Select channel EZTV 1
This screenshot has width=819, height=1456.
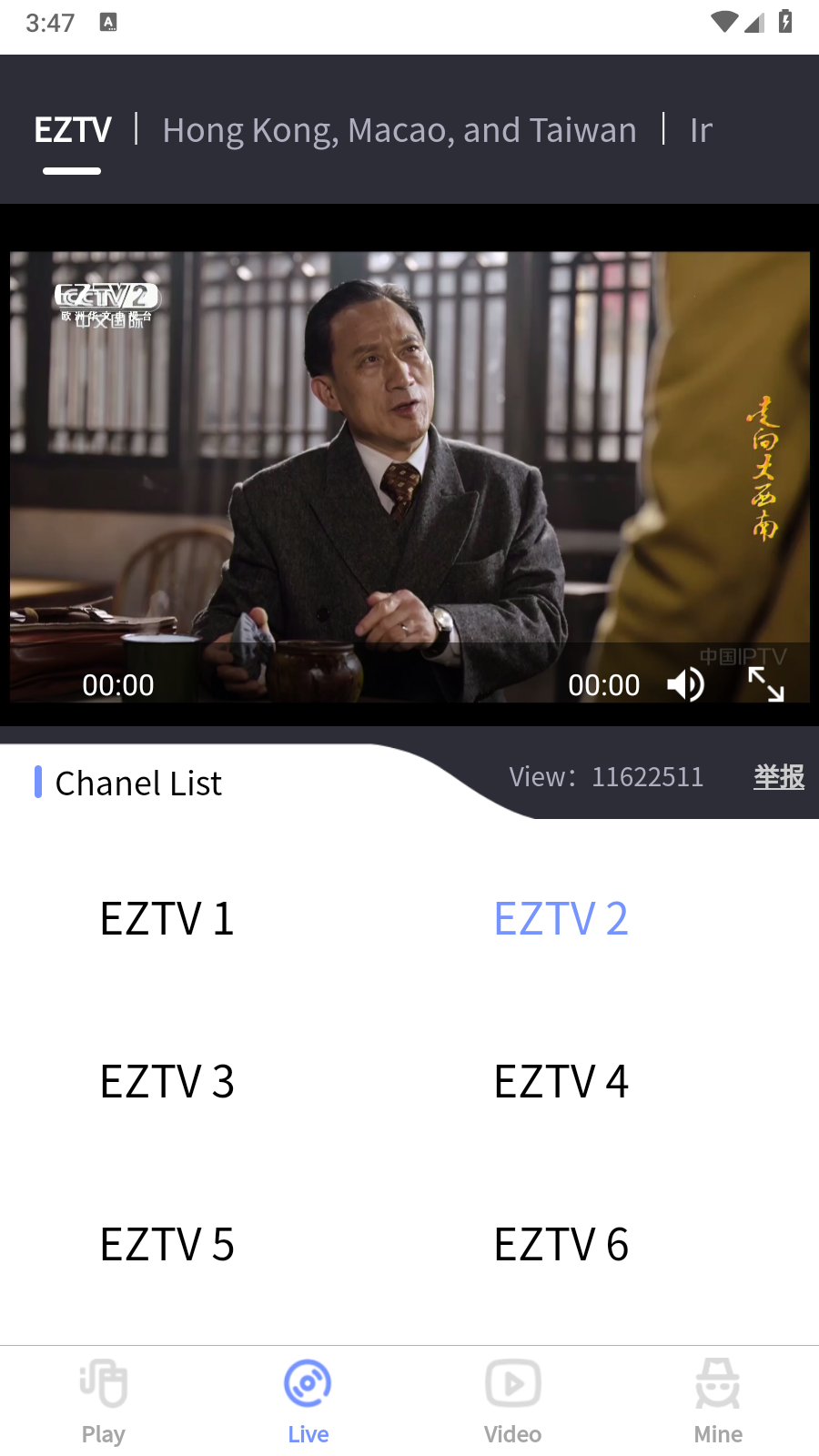point(167,918)
